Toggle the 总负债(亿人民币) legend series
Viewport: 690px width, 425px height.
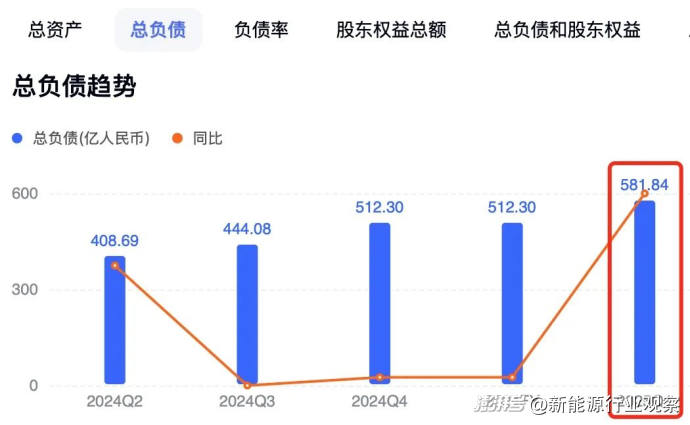[x=81, y=138]
